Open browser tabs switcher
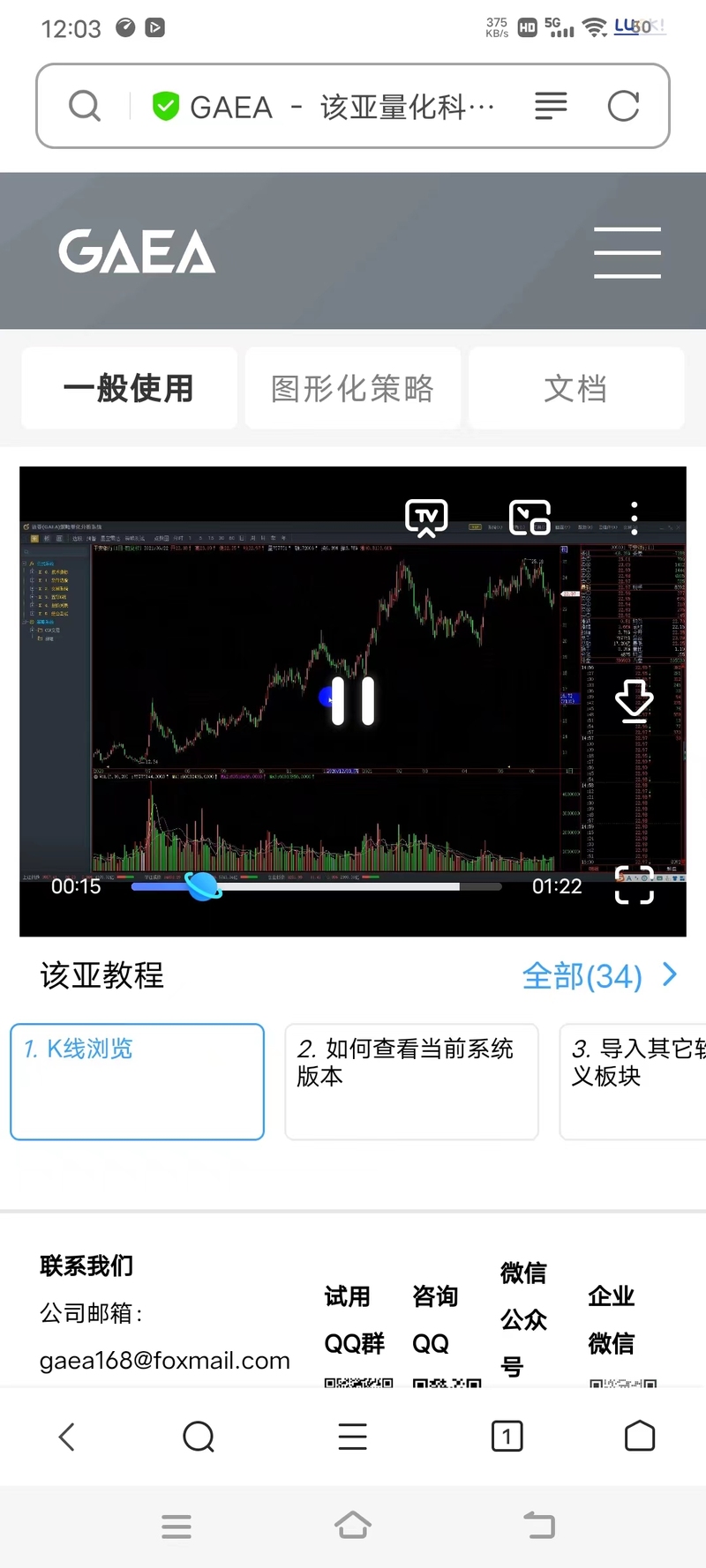The width and height of the screenshot is (706, 1568). pos(507,1437)
